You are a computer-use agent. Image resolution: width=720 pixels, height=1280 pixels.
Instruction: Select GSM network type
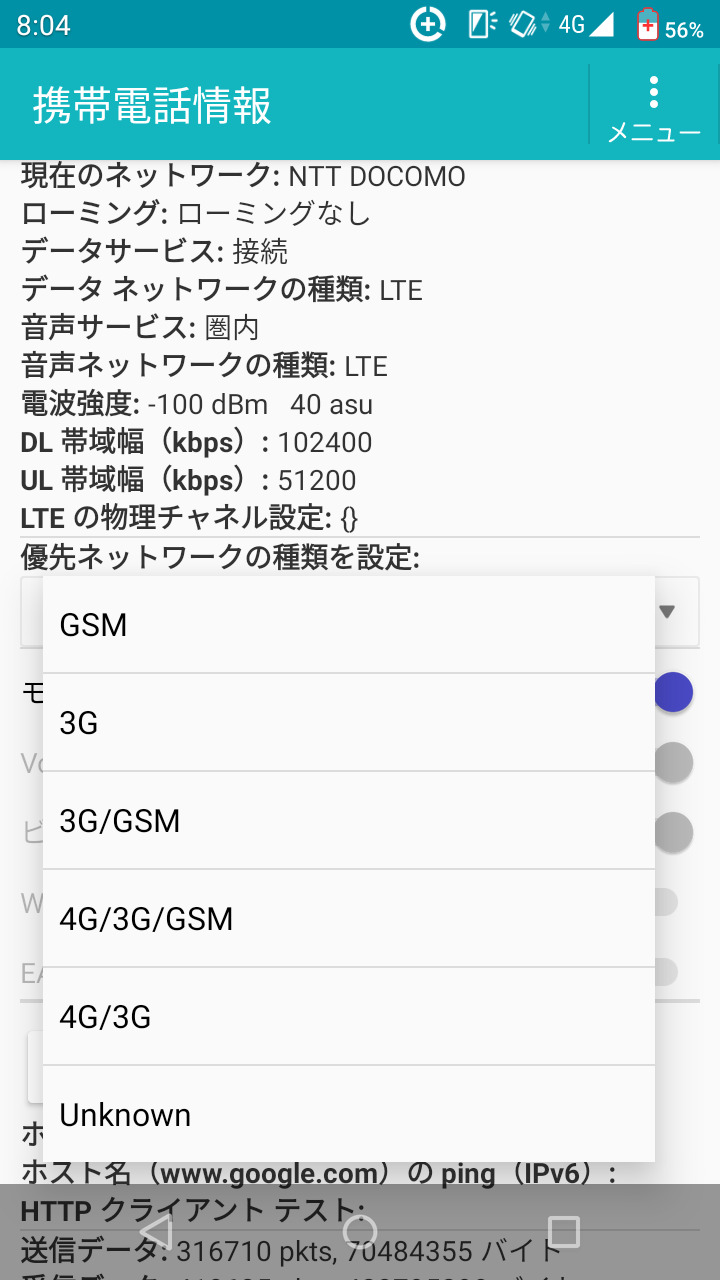(x=348, y=625)
